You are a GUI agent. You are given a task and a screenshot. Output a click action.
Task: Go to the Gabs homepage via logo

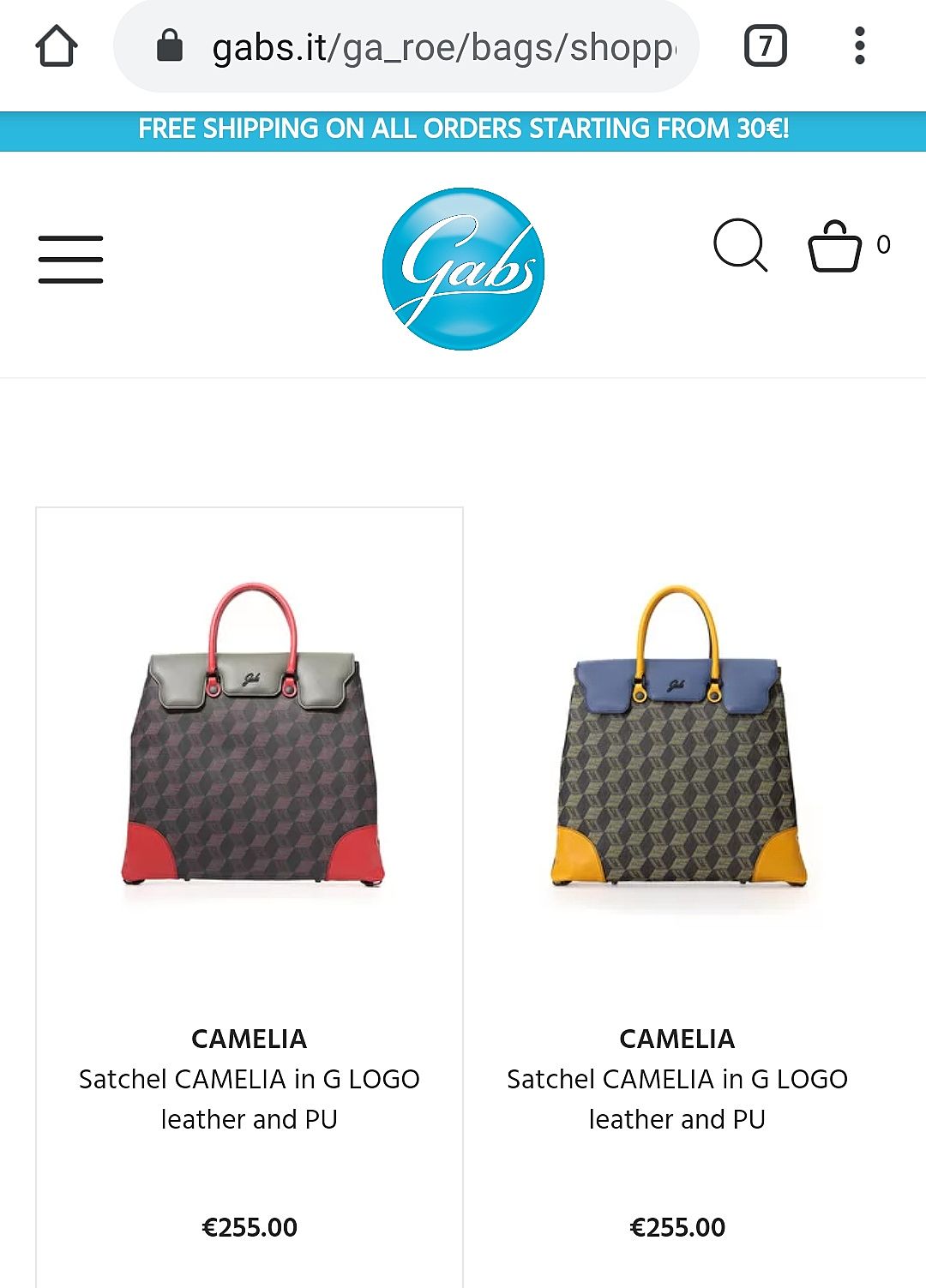[463, 268]
